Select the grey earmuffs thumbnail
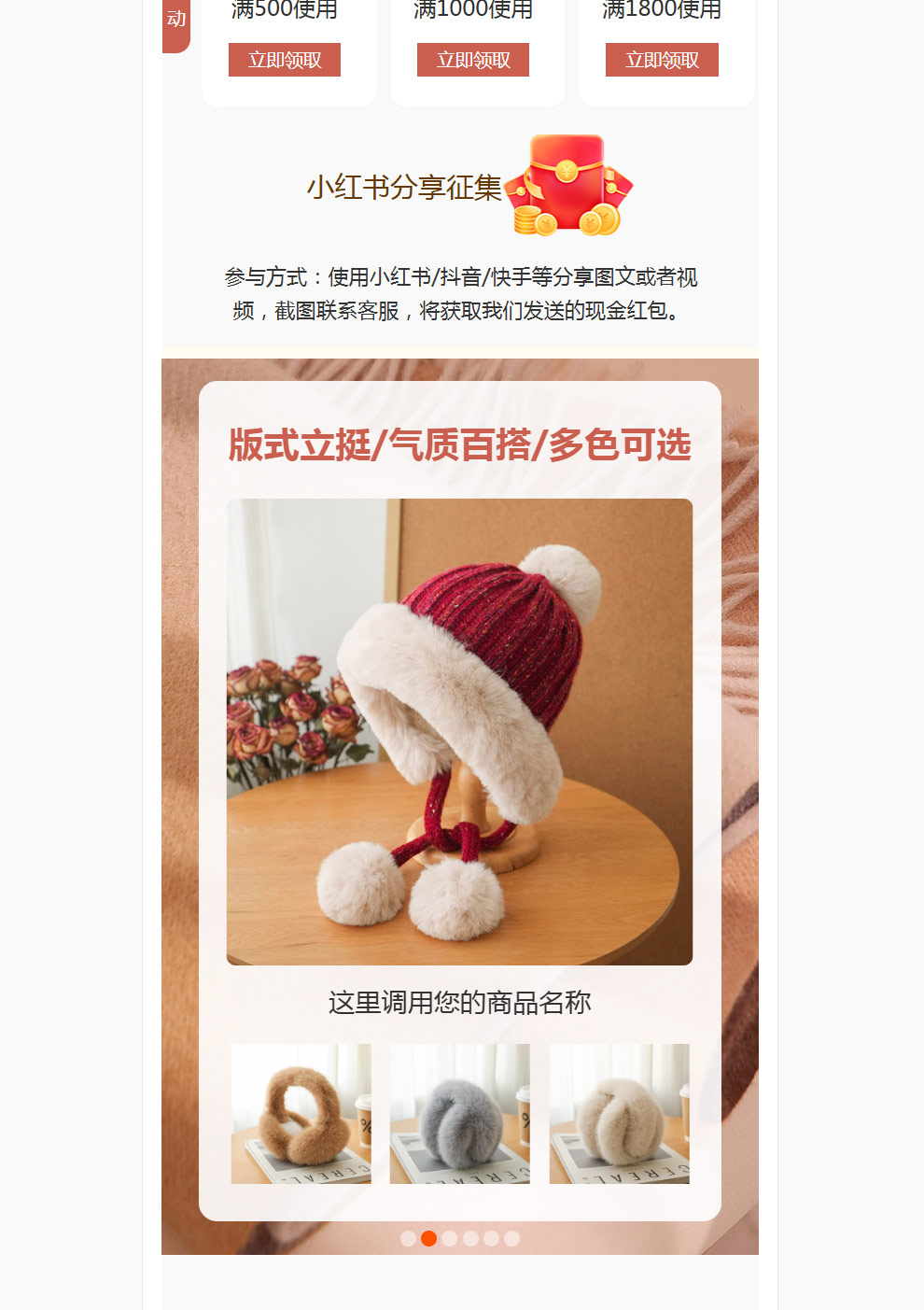Viewport: 924px width, 1310px height. click(x=459, y=1113)
